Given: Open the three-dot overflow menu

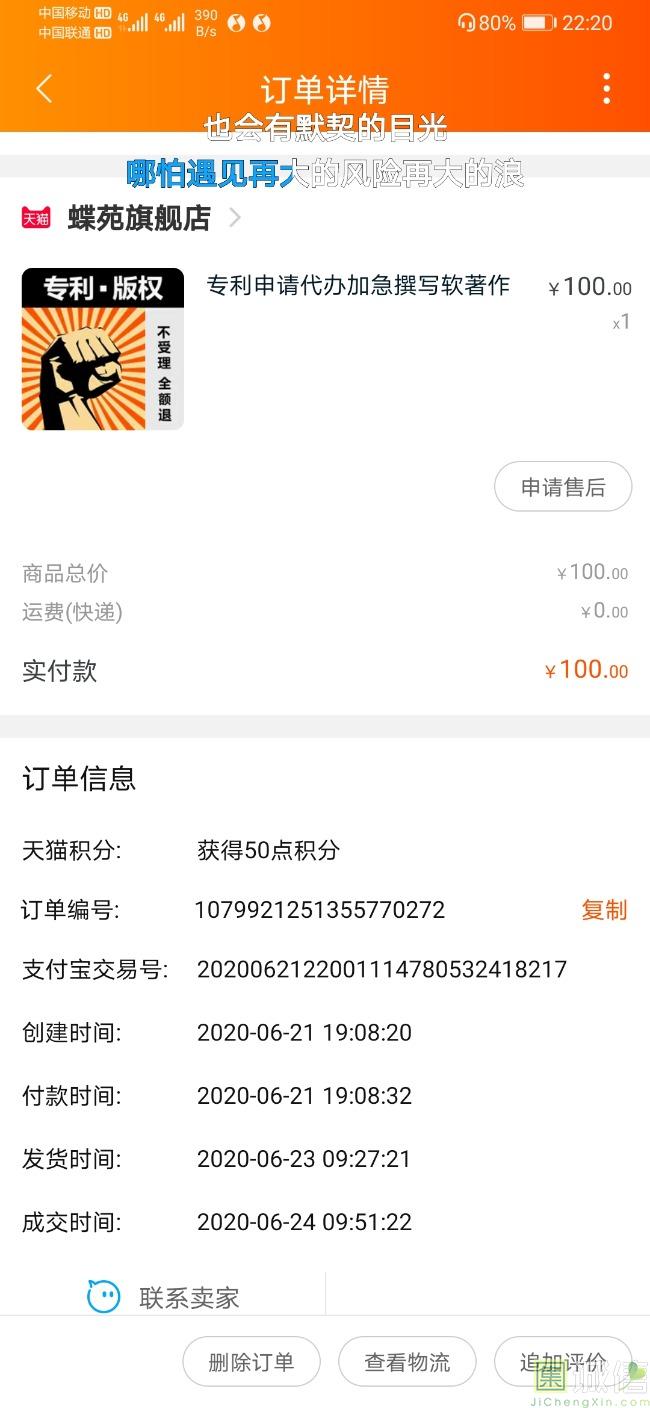Looking at the screenshot, I should pyautogui.click(x=606, y=89).
